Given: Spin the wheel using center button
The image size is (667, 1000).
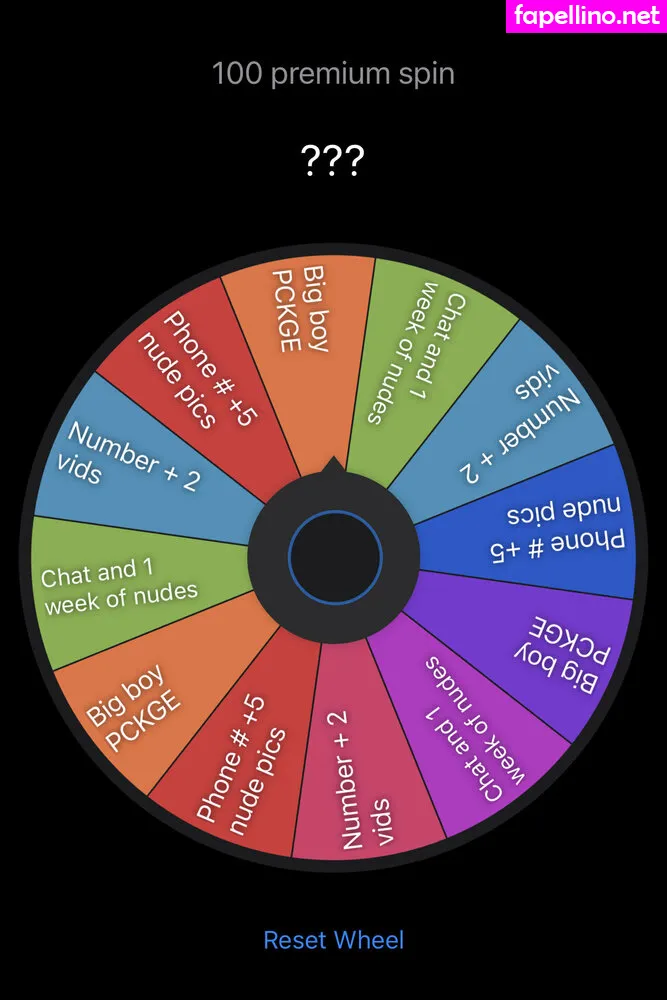Looking at the screenshot, I should (x=334, y=556).
